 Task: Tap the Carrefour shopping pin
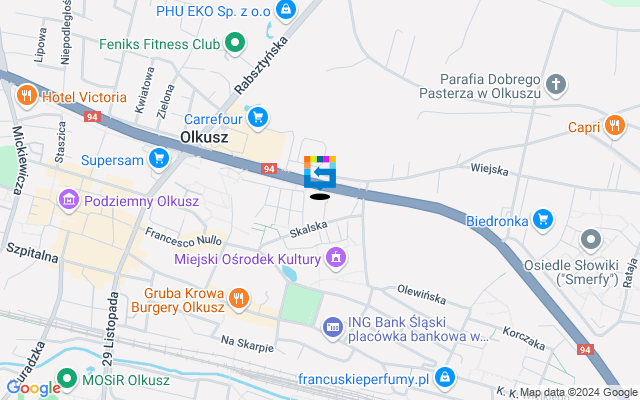point(258,117)
